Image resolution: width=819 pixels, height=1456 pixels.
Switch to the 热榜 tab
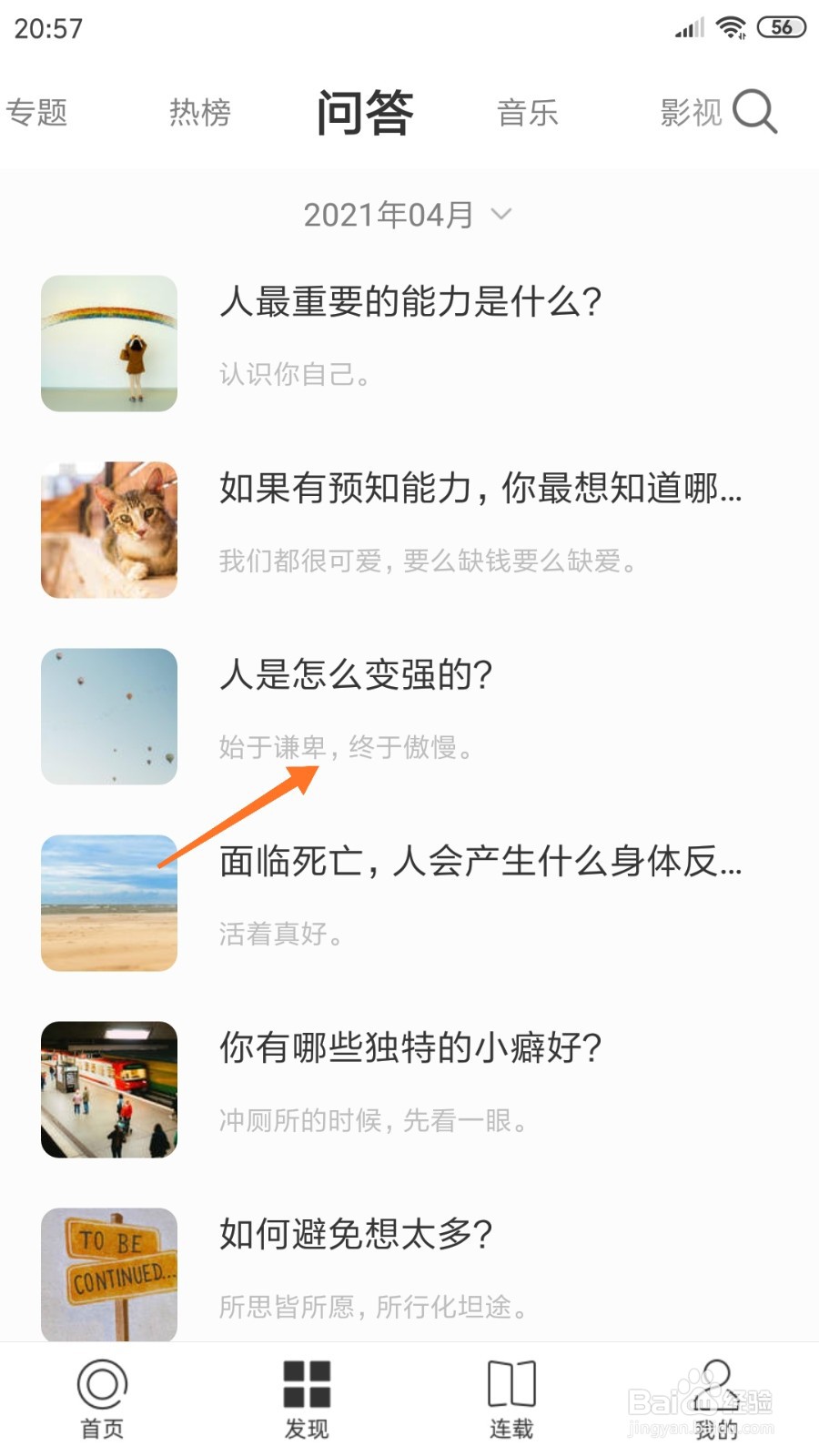(198, 112)
